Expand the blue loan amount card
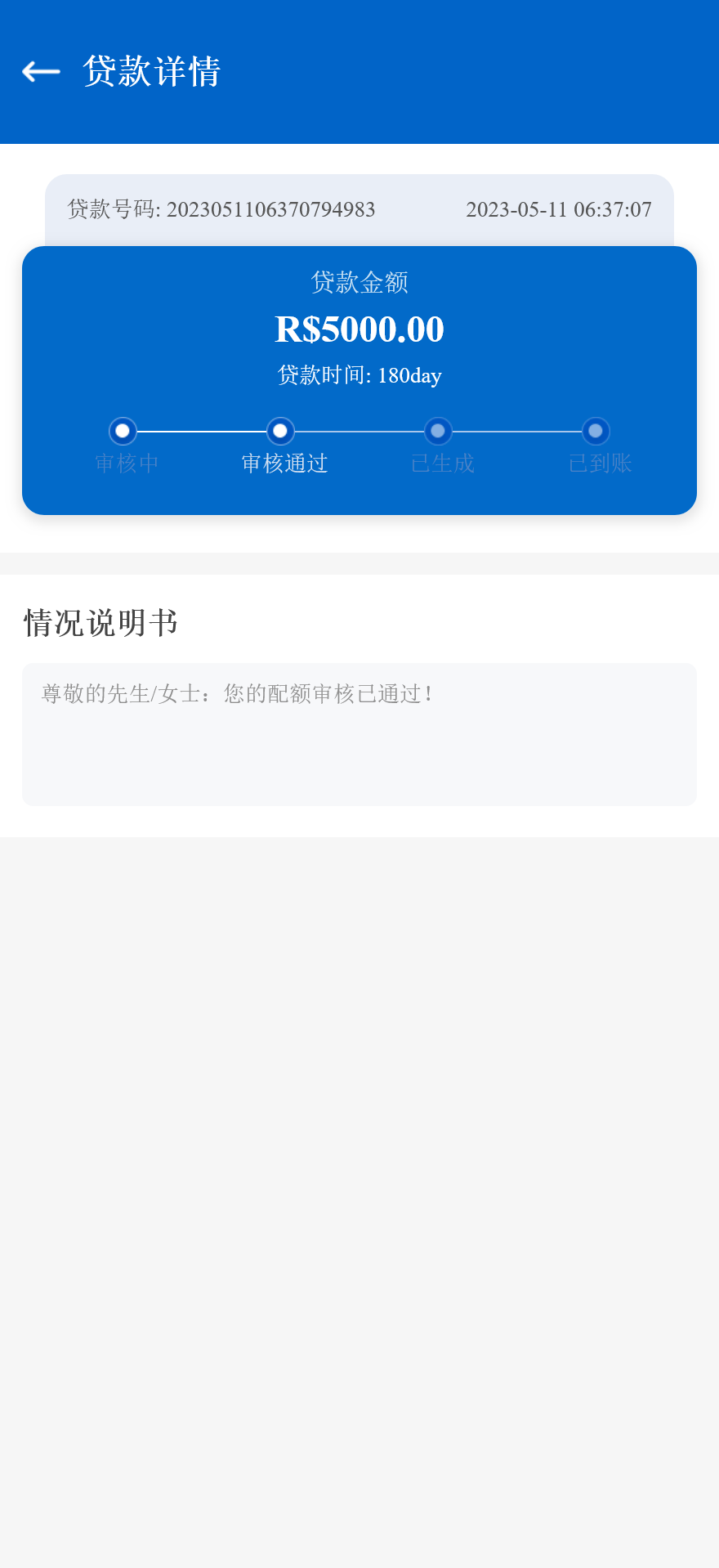Image resolution: width=719 pixels, height=1568 pixels. pos(359,376)
